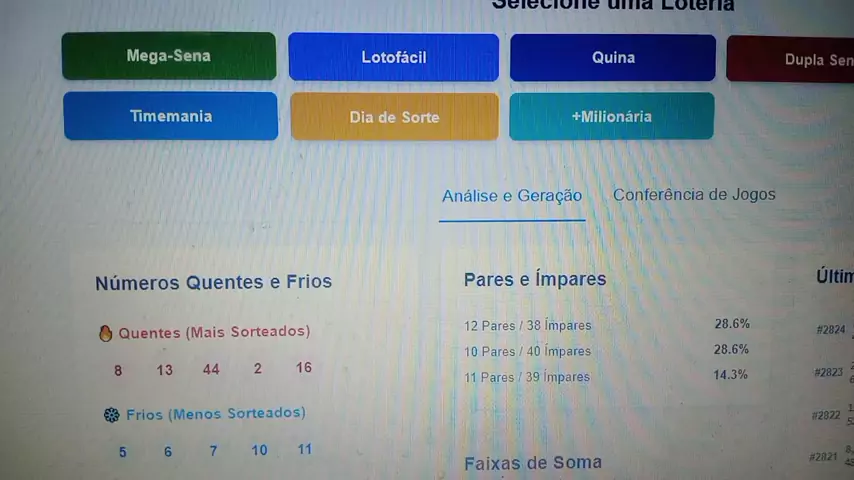Image resolution: width=854 pixels, height=480 pixels.
Task: Choose the Lotofácil lottery button
Action: [x=393, y=57]
